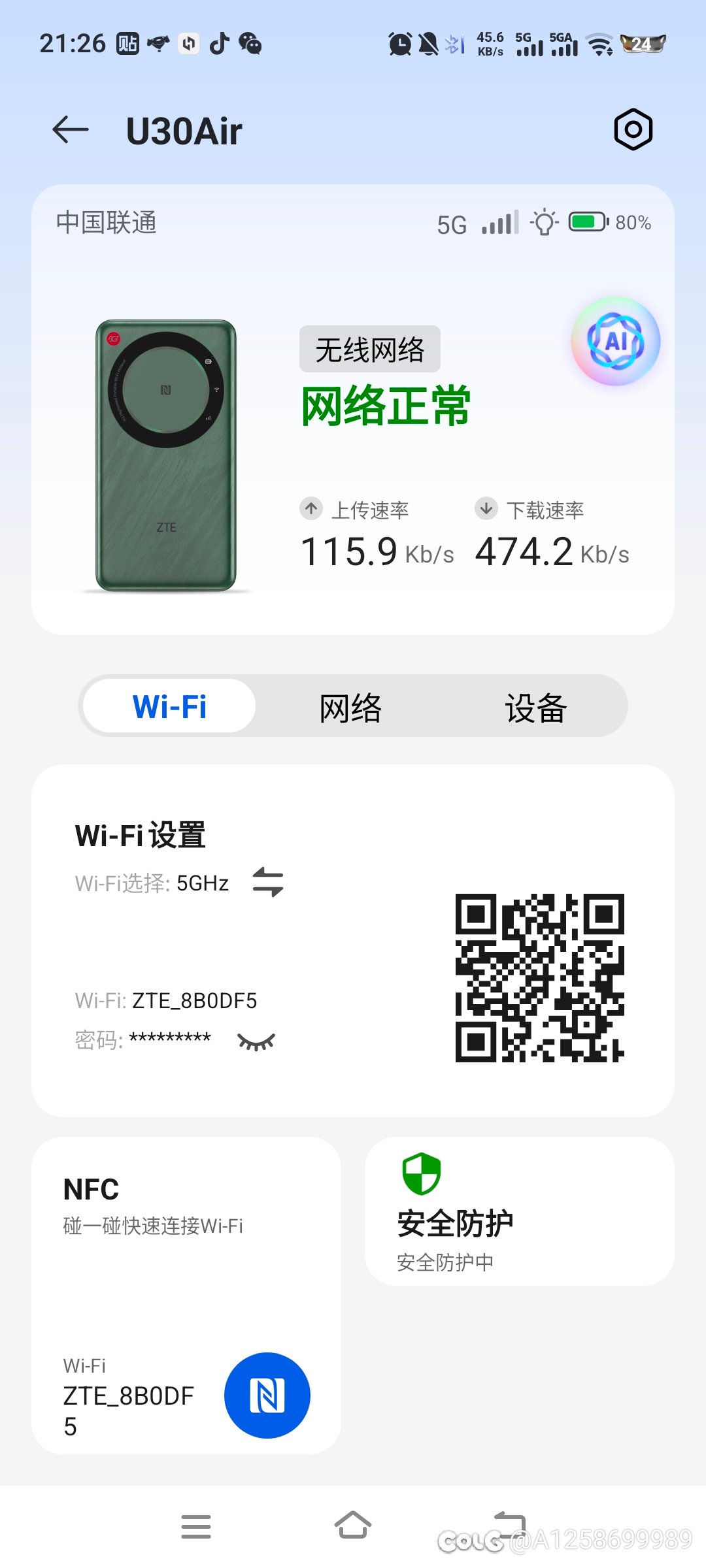Switch to the 网络 tab
The width and height of the screenshot is (706, 1568).
pyautogui.click(x=350, y=707)
